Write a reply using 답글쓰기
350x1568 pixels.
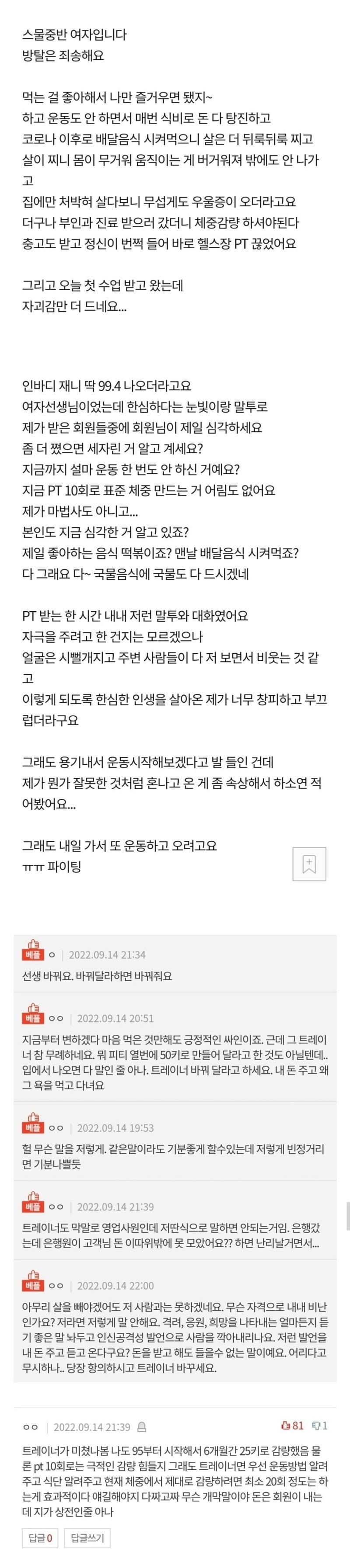tap(87, 1538)
